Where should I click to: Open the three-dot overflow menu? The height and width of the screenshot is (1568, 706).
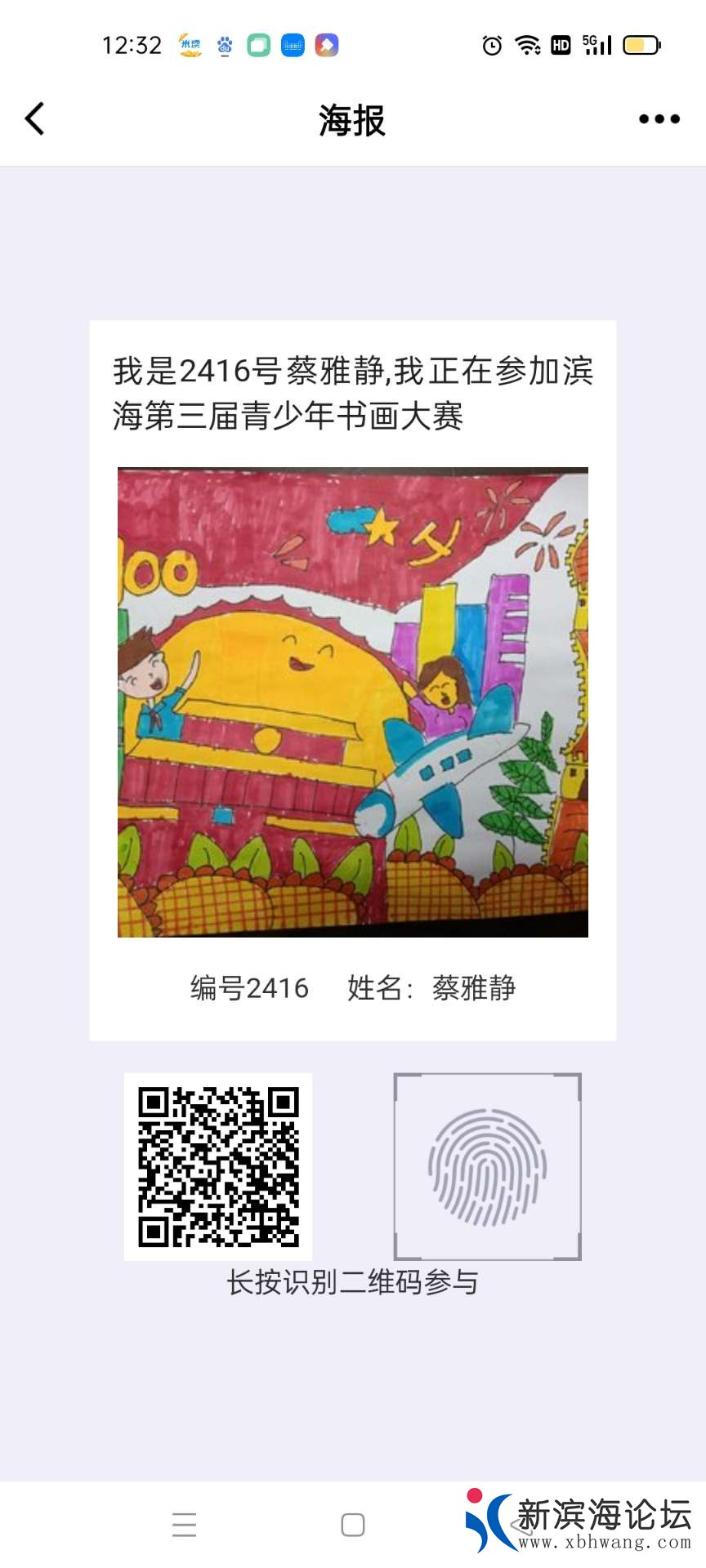(659, 119)
